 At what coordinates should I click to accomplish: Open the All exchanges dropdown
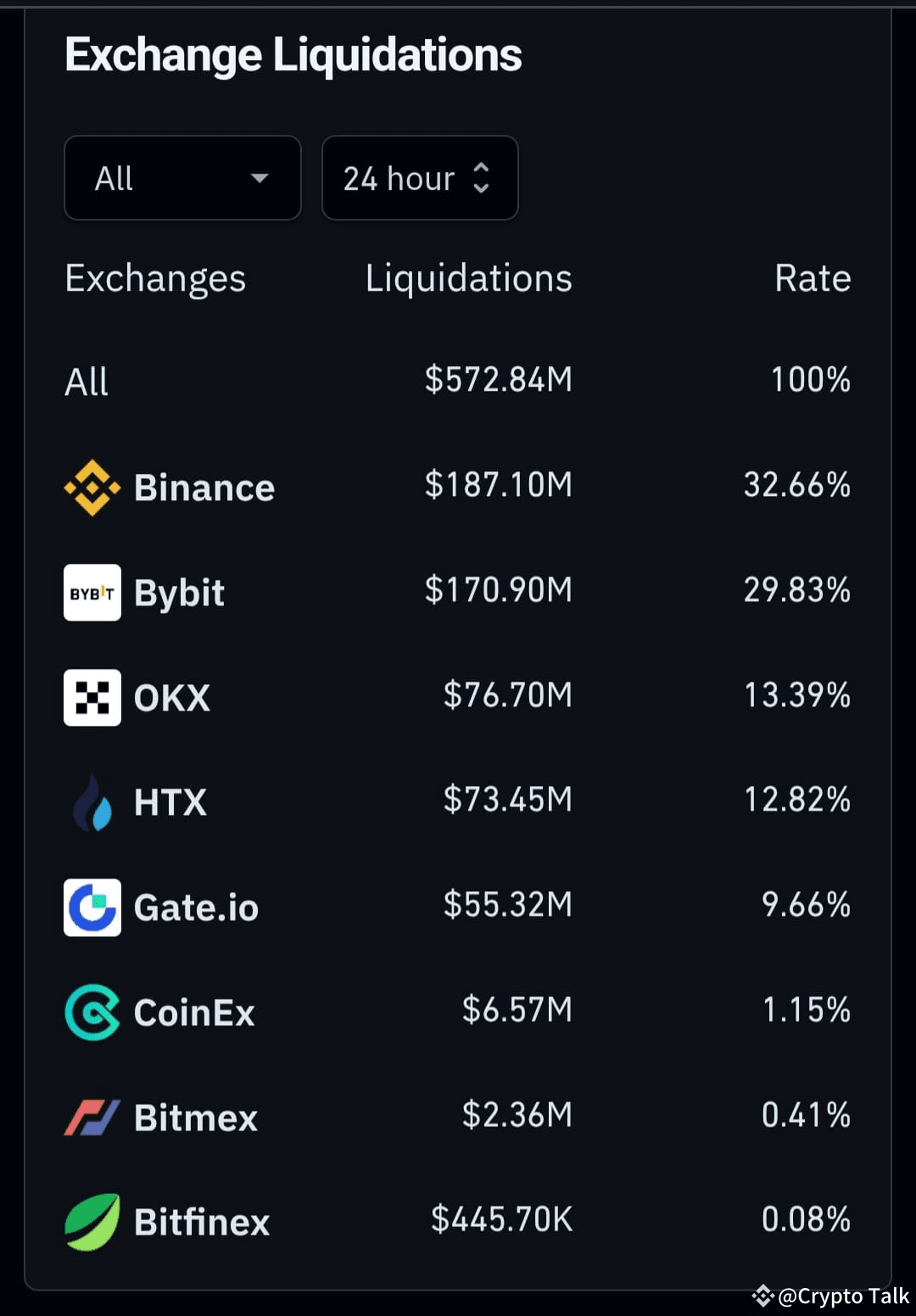(x=182, y=178)
